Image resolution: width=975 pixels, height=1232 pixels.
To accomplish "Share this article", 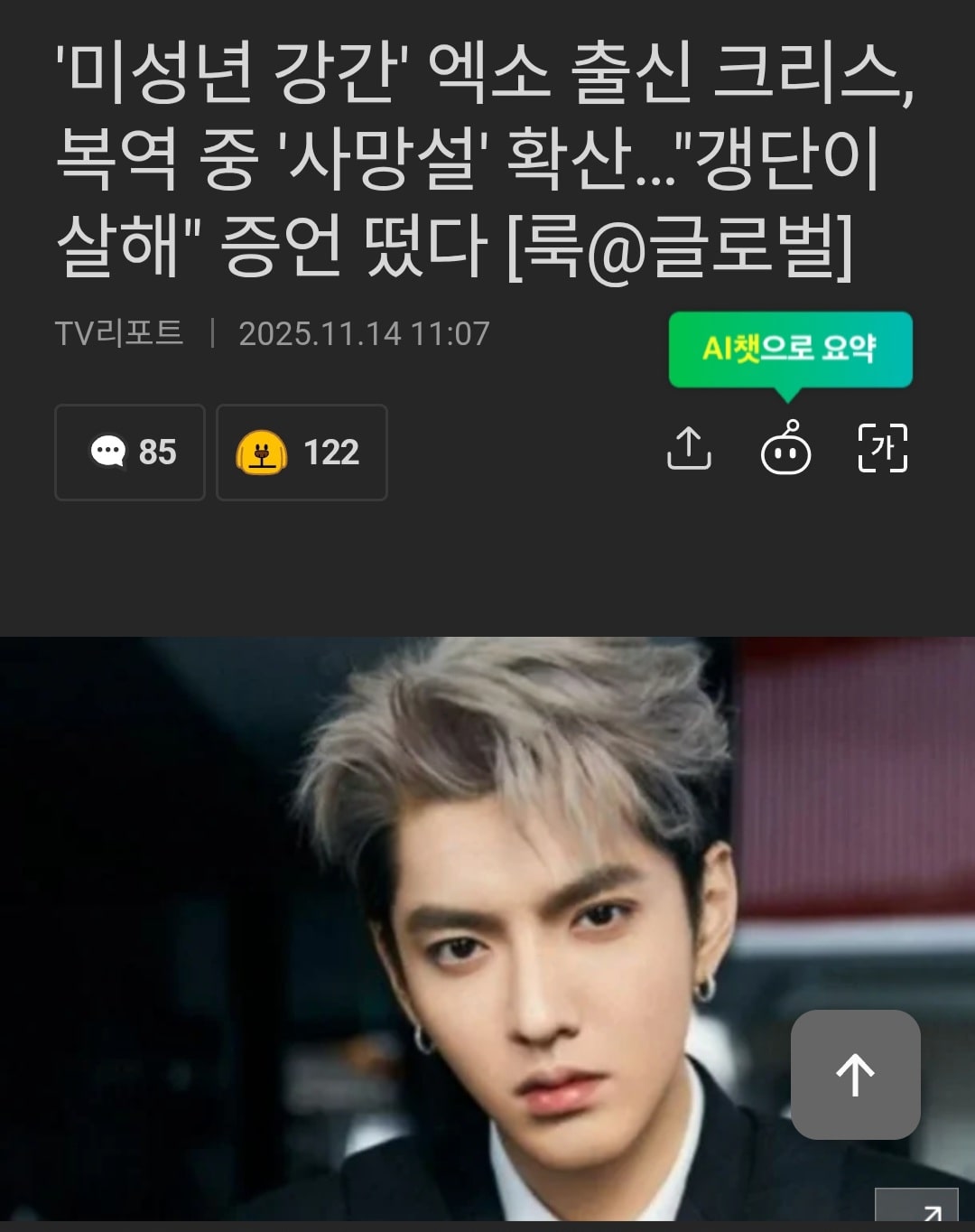I will coord(689,449).
